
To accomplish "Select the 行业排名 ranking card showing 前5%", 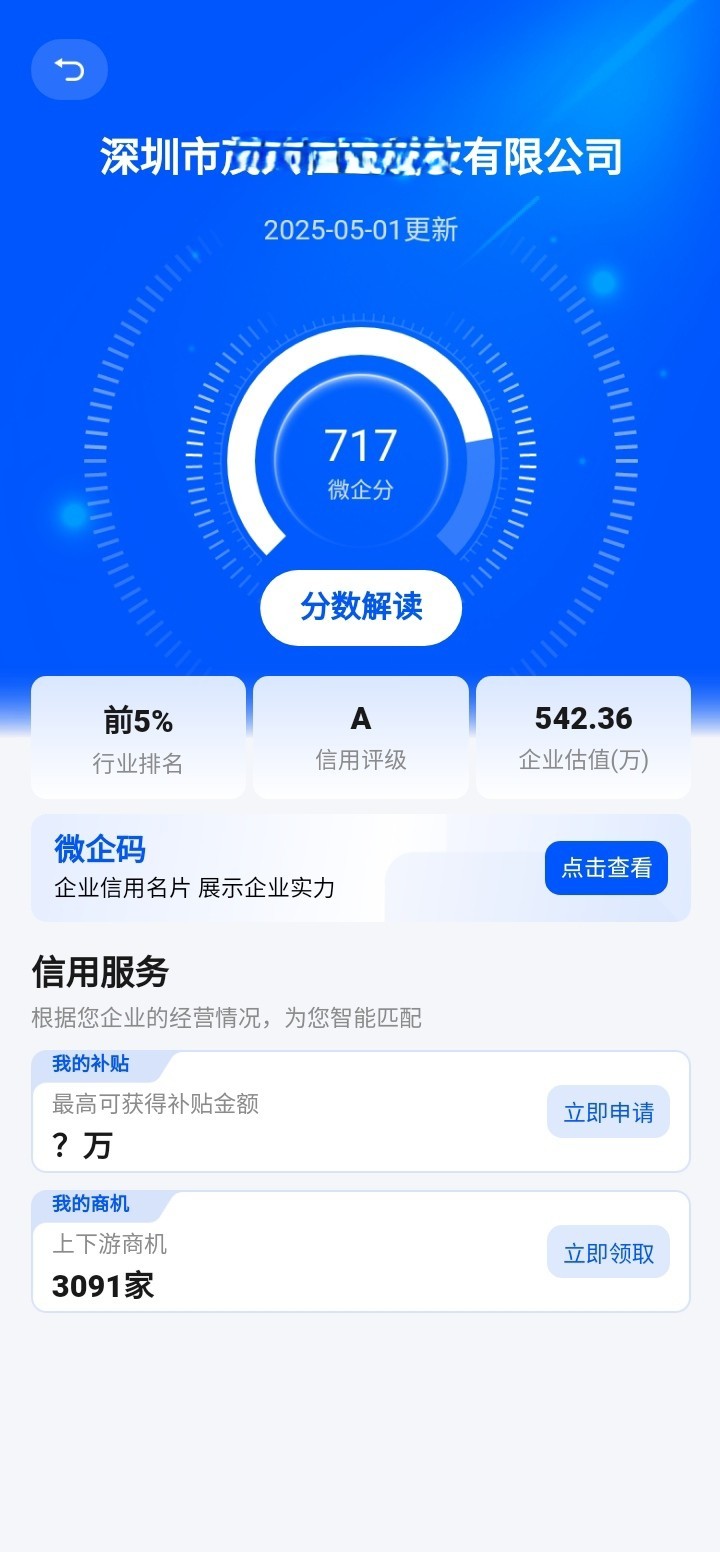I will point(137,737).
